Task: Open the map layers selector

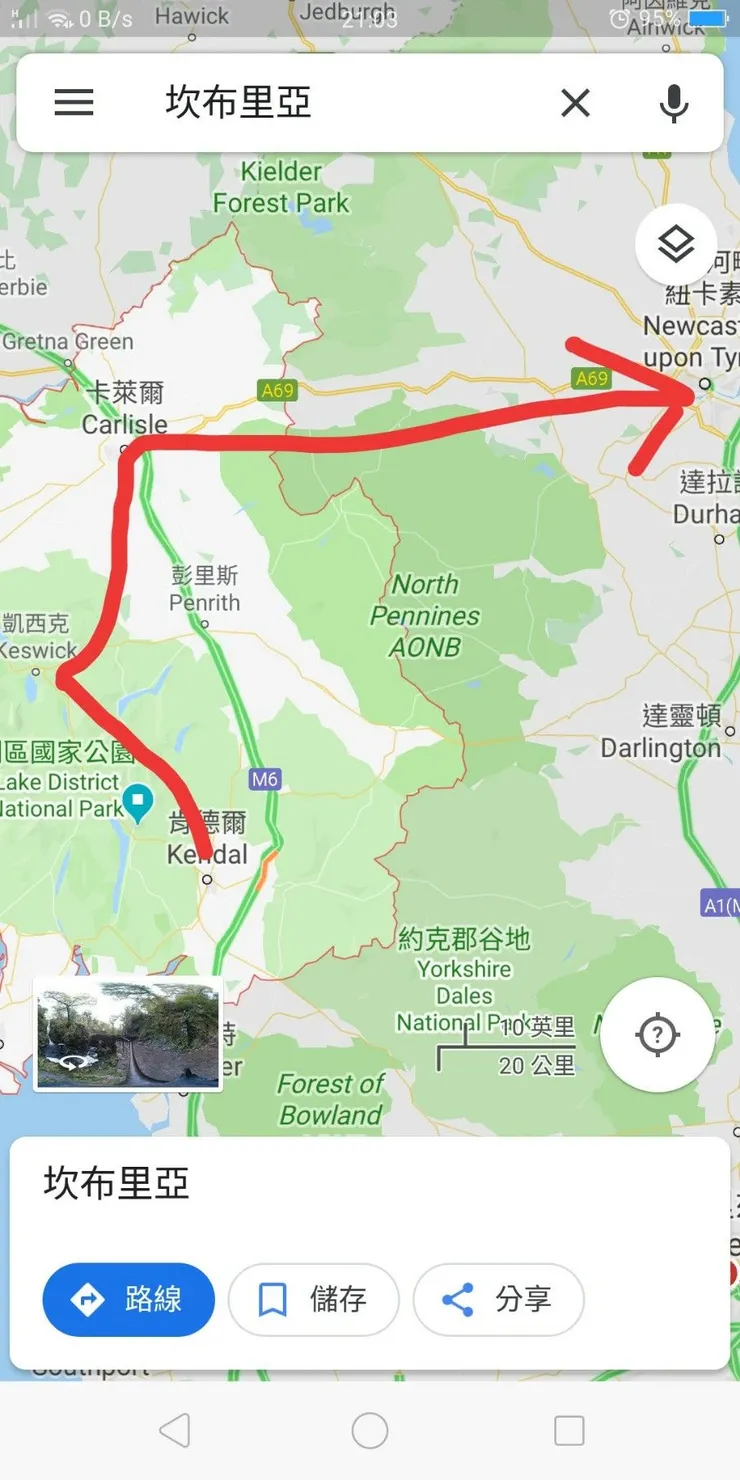Action: [x=676, y=244]
